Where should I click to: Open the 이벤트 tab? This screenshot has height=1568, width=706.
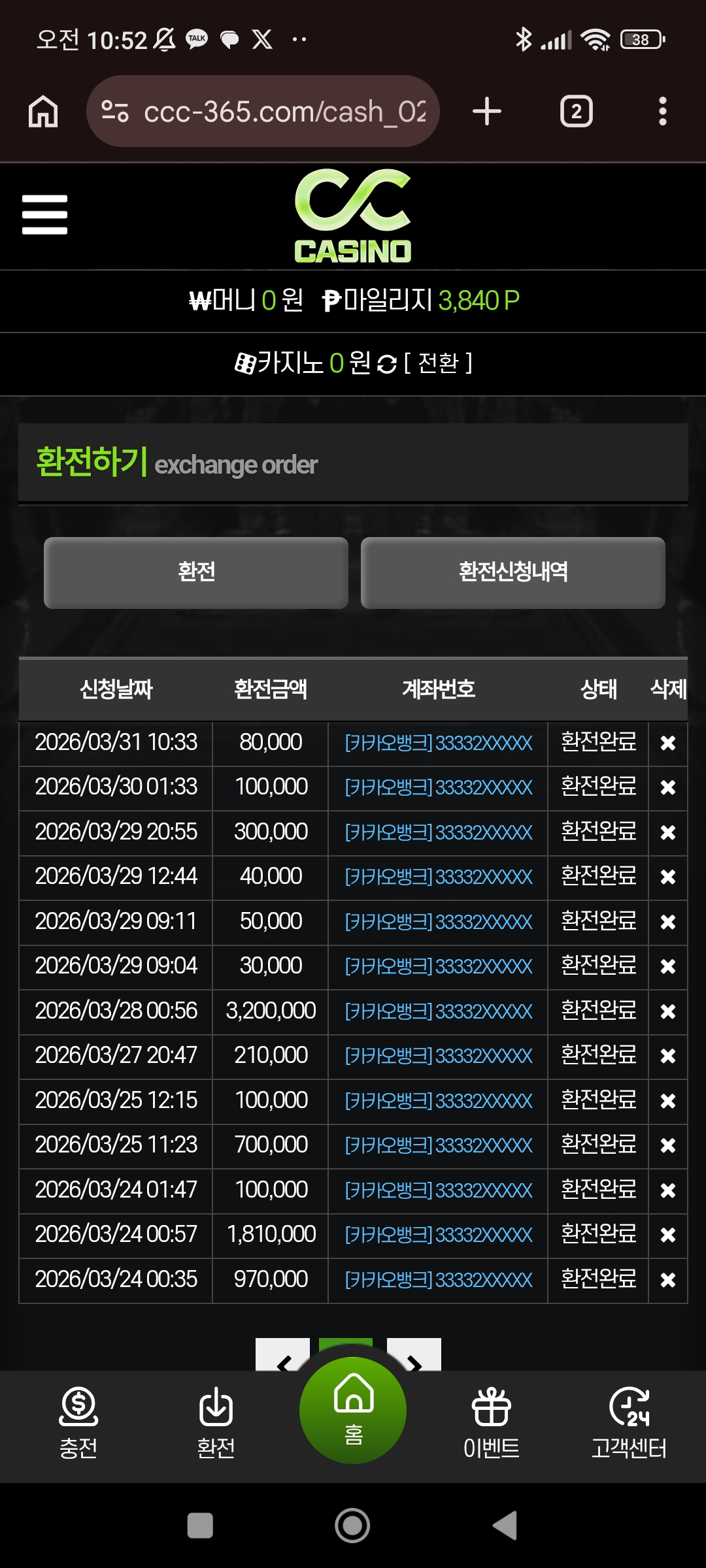pyautogui.click(x=491, y=1424)
